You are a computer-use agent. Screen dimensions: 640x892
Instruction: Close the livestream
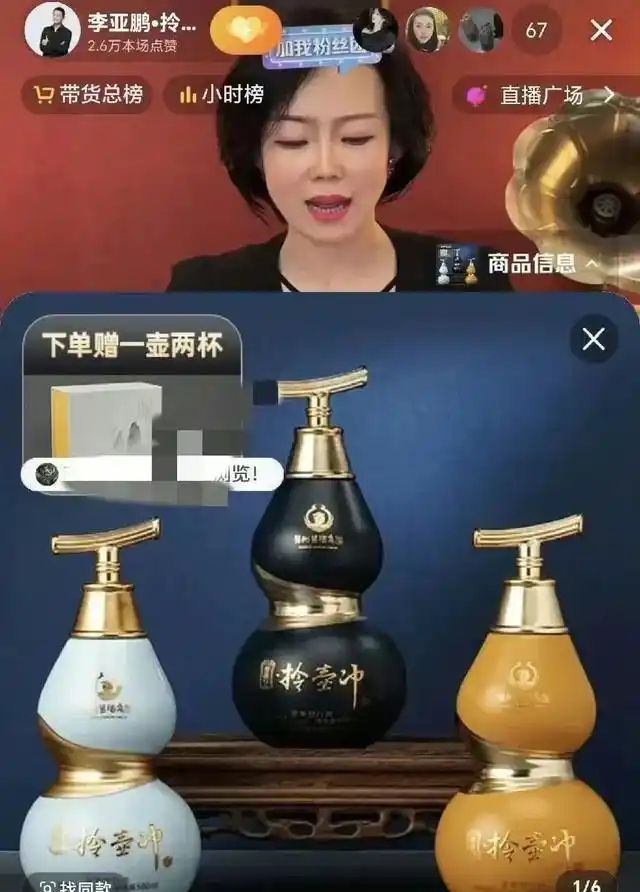602,30
